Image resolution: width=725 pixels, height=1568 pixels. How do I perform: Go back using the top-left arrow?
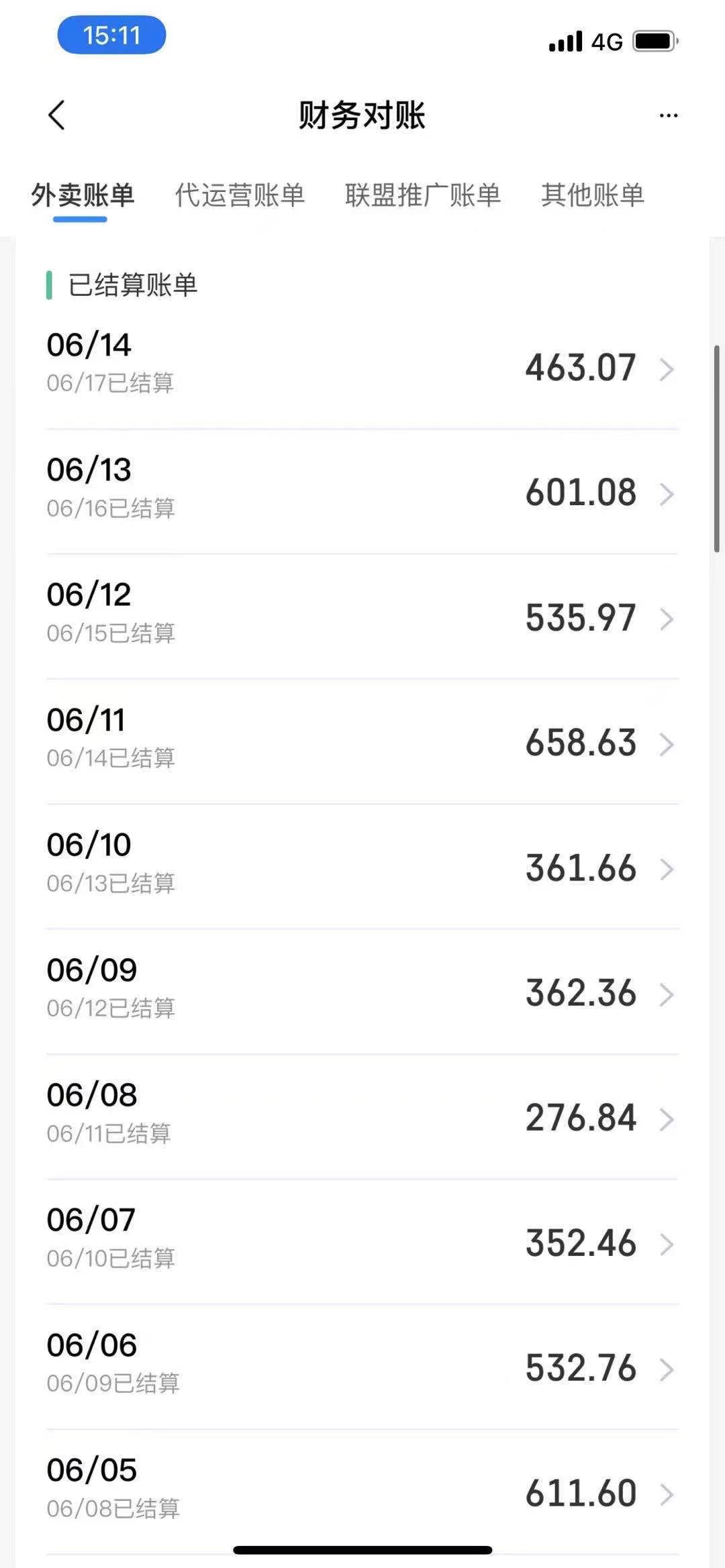(57, 115)
